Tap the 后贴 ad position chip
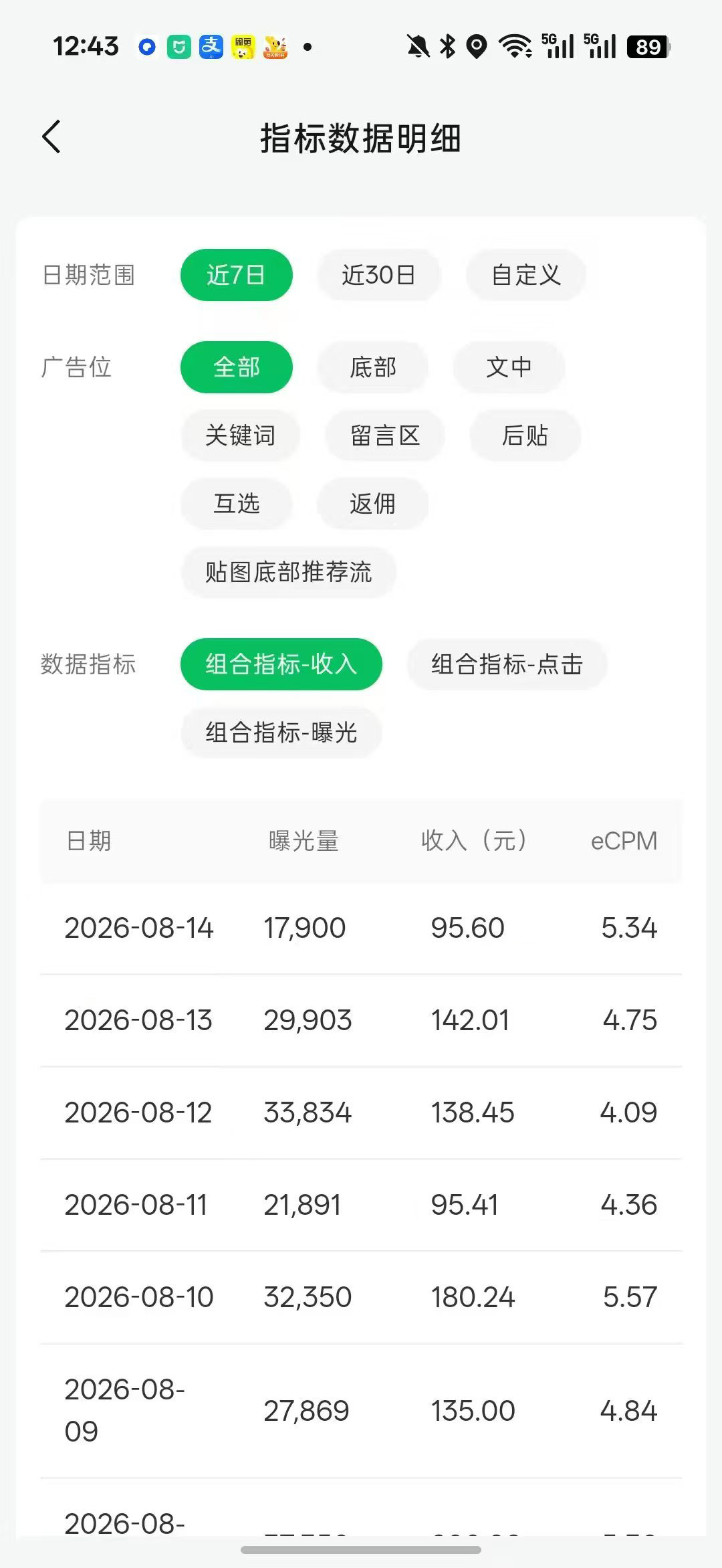 click(525, 435)
